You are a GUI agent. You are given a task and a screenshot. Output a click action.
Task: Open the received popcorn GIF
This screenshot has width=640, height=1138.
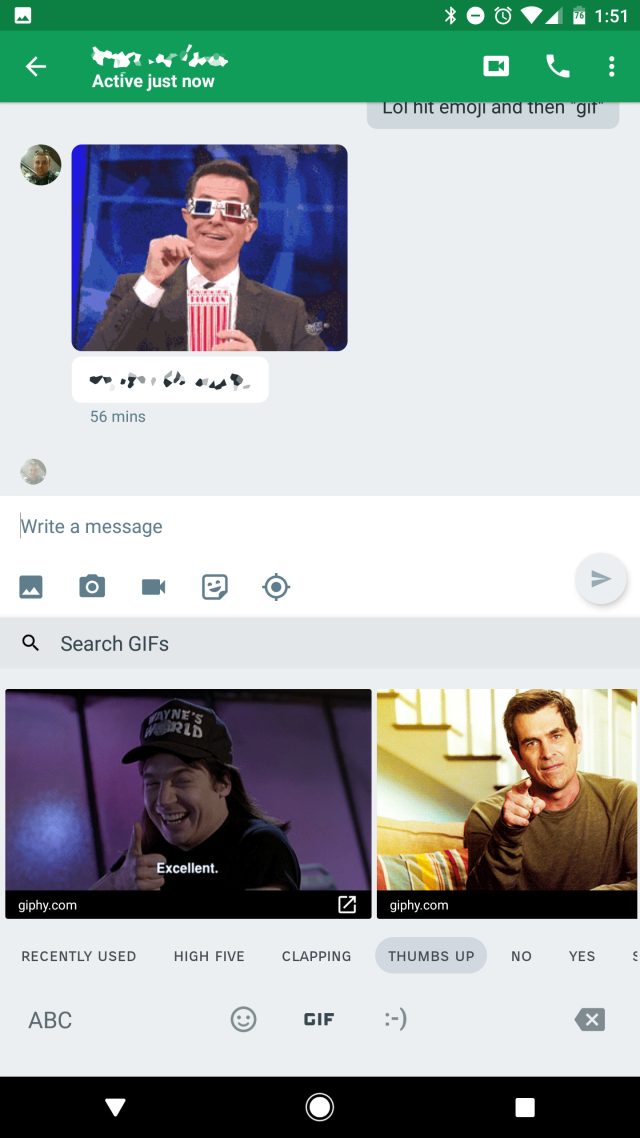click(x=209, y=247)
